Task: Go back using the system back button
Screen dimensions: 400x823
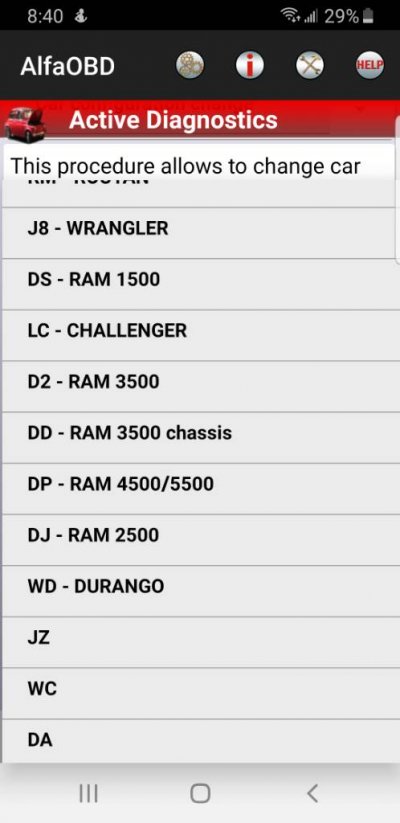Action: click(312, 793)
